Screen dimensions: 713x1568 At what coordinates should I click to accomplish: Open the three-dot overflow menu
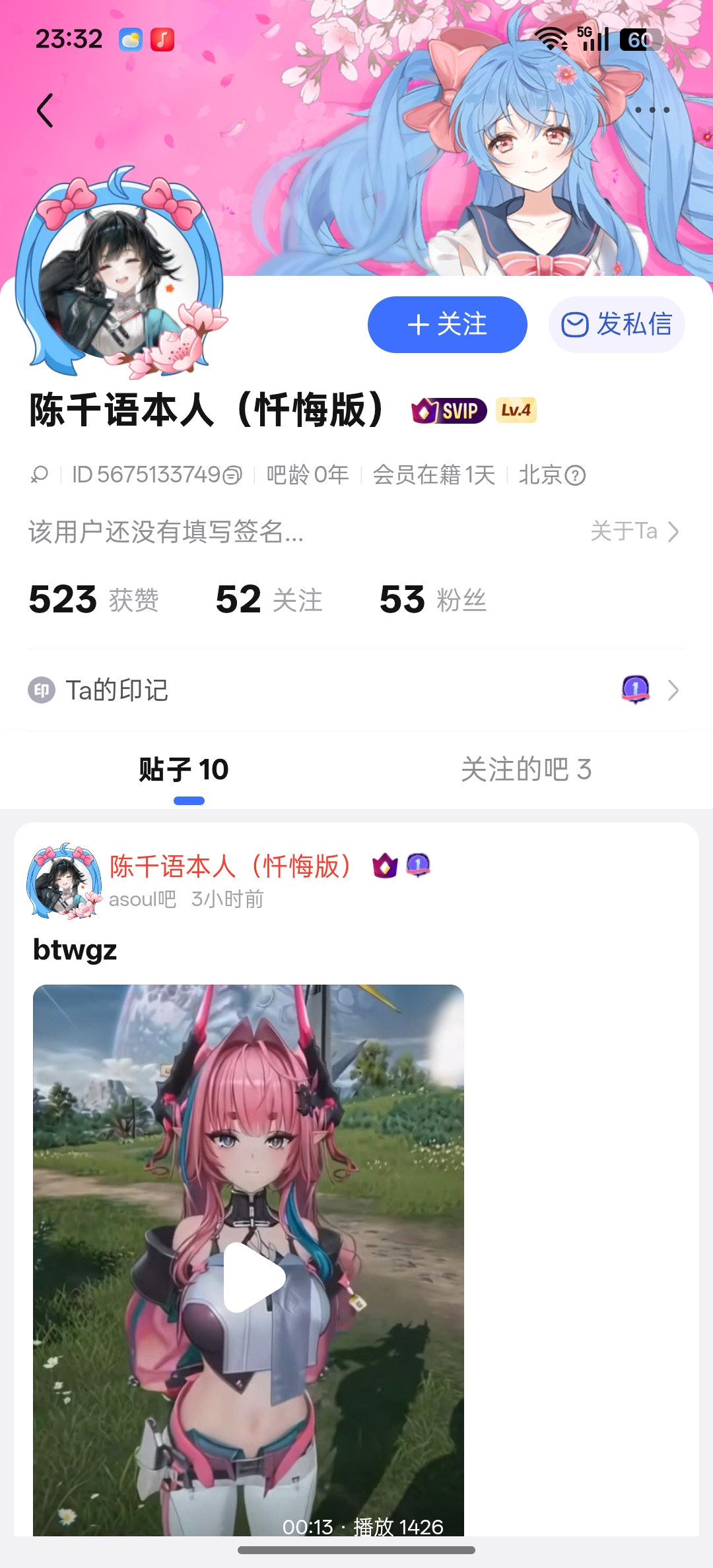(652, 110)
